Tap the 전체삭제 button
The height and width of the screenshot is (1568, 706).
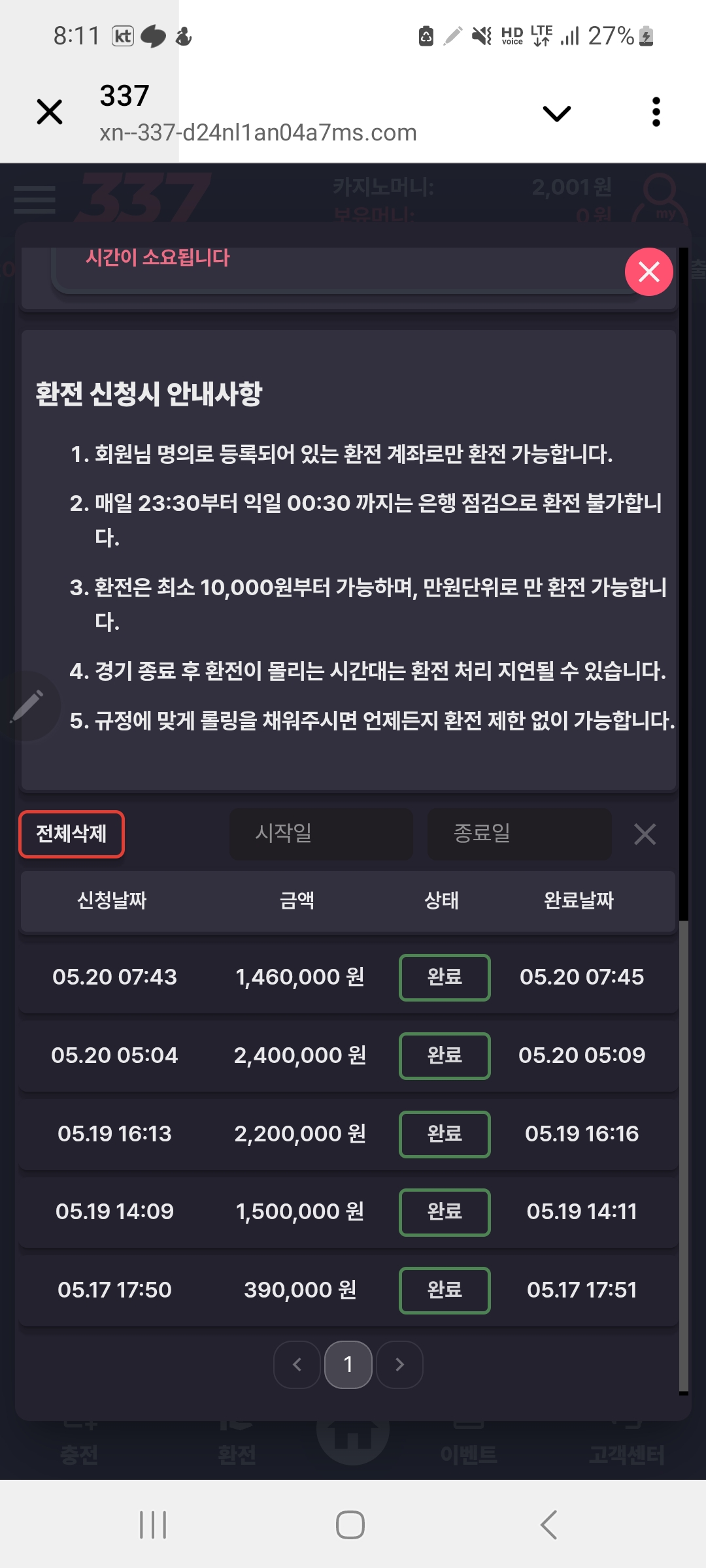[x=71, y=834]
